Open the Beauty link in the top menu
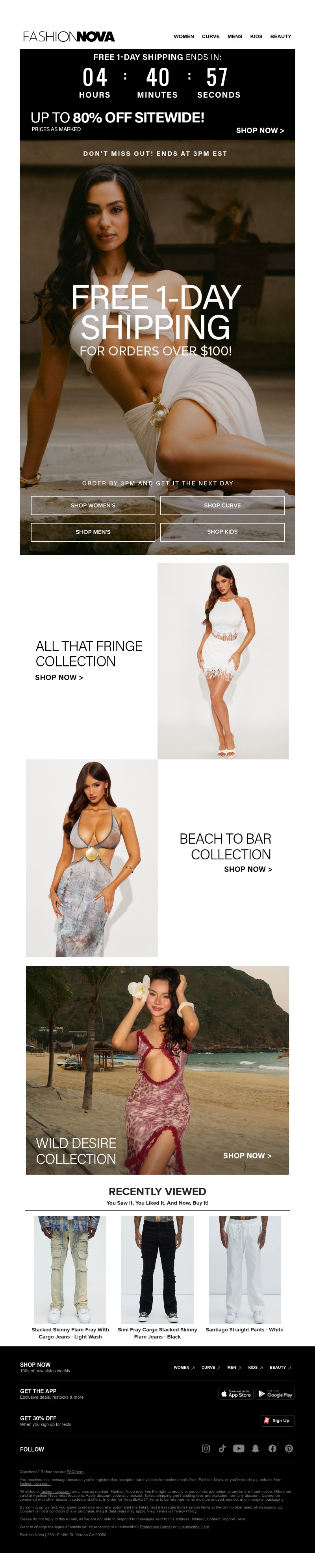 [280, 37]
